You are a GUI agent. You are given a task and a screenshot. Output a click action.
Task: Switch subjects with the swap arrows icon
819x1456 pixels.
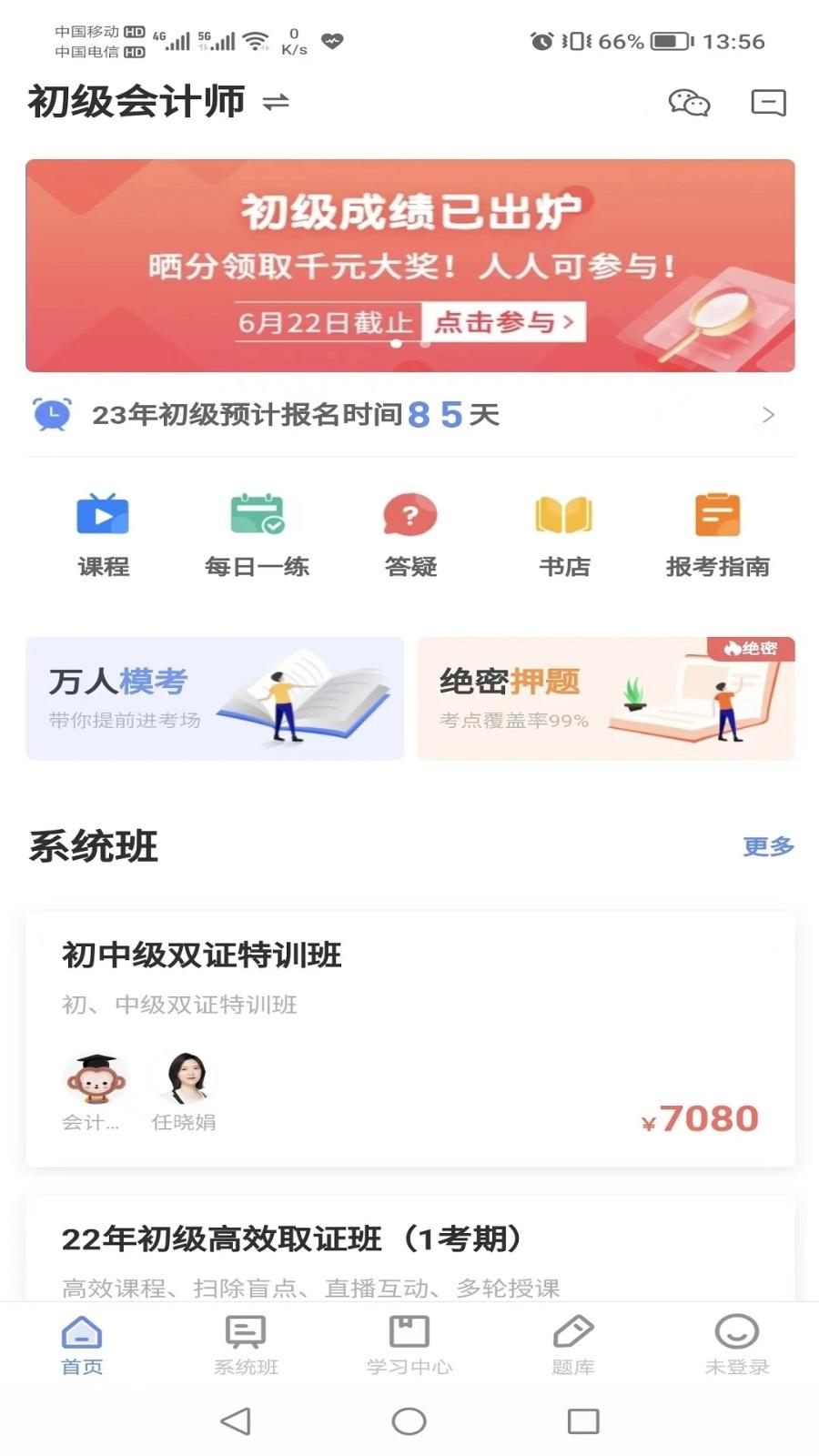(276, 103)
